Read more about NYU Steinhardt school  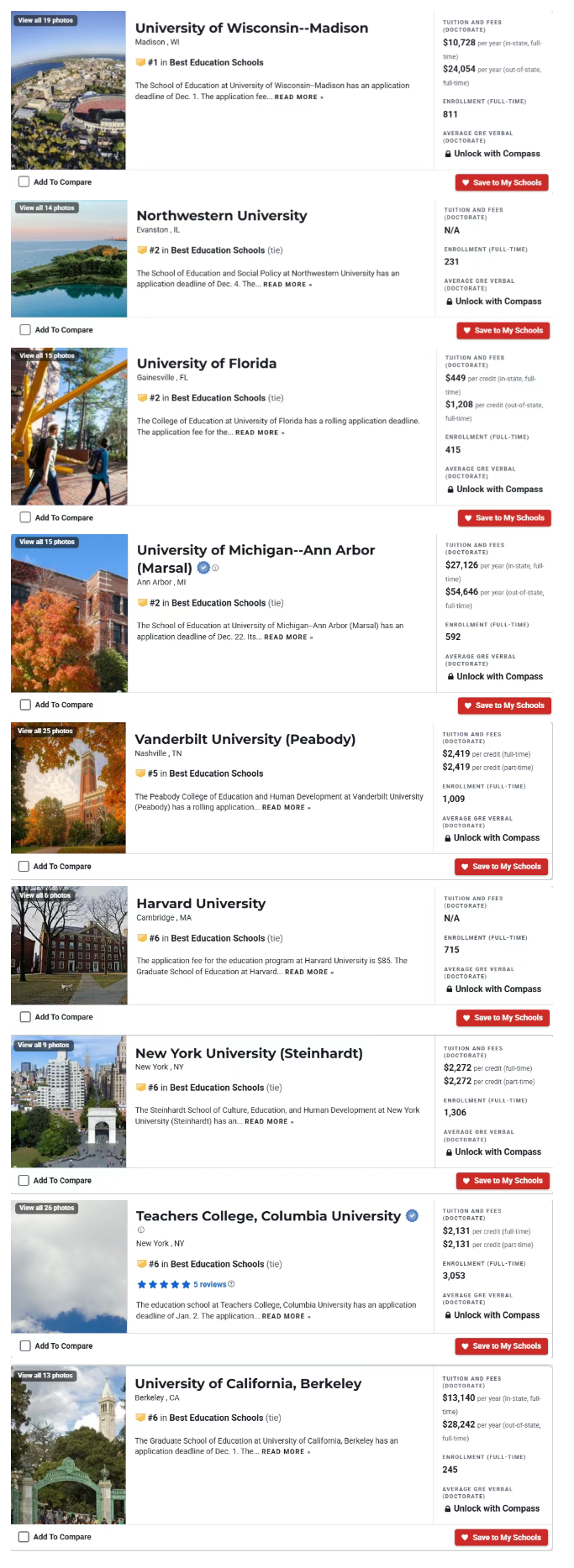(269, 1121)
